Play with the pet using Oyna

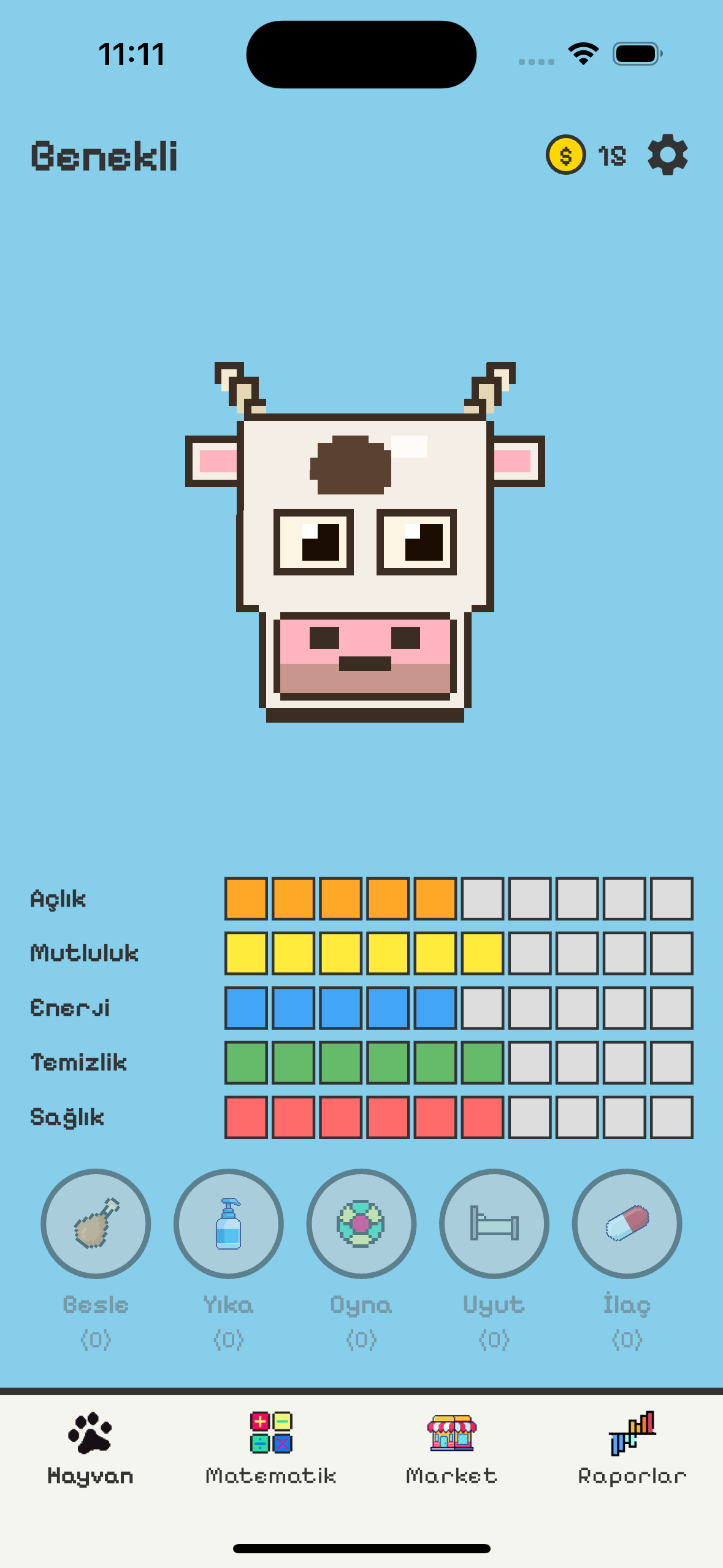pos(361,1224)
